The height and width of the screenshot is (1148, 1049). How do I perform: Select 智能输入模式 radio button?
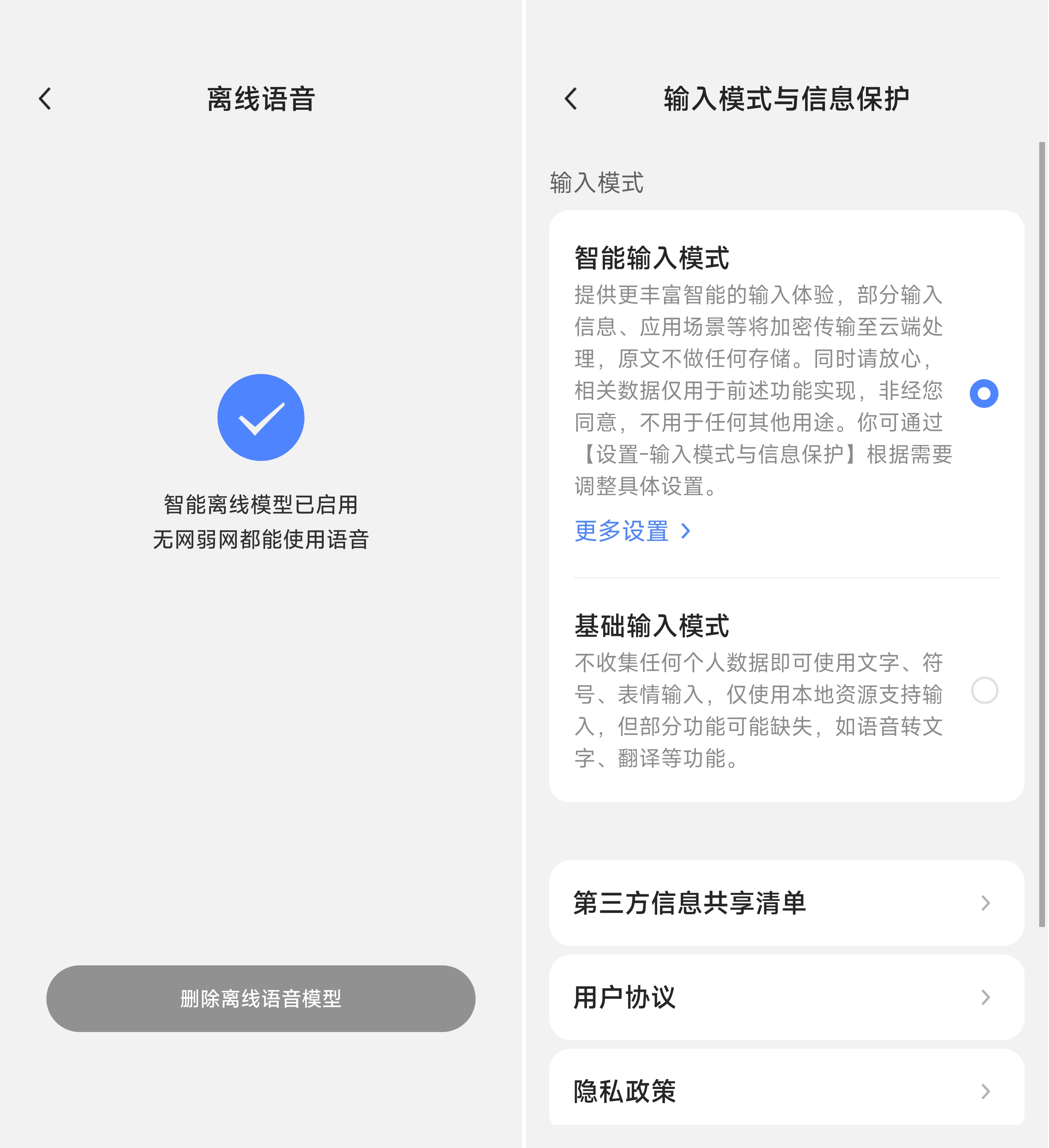[x=983, y=394]
